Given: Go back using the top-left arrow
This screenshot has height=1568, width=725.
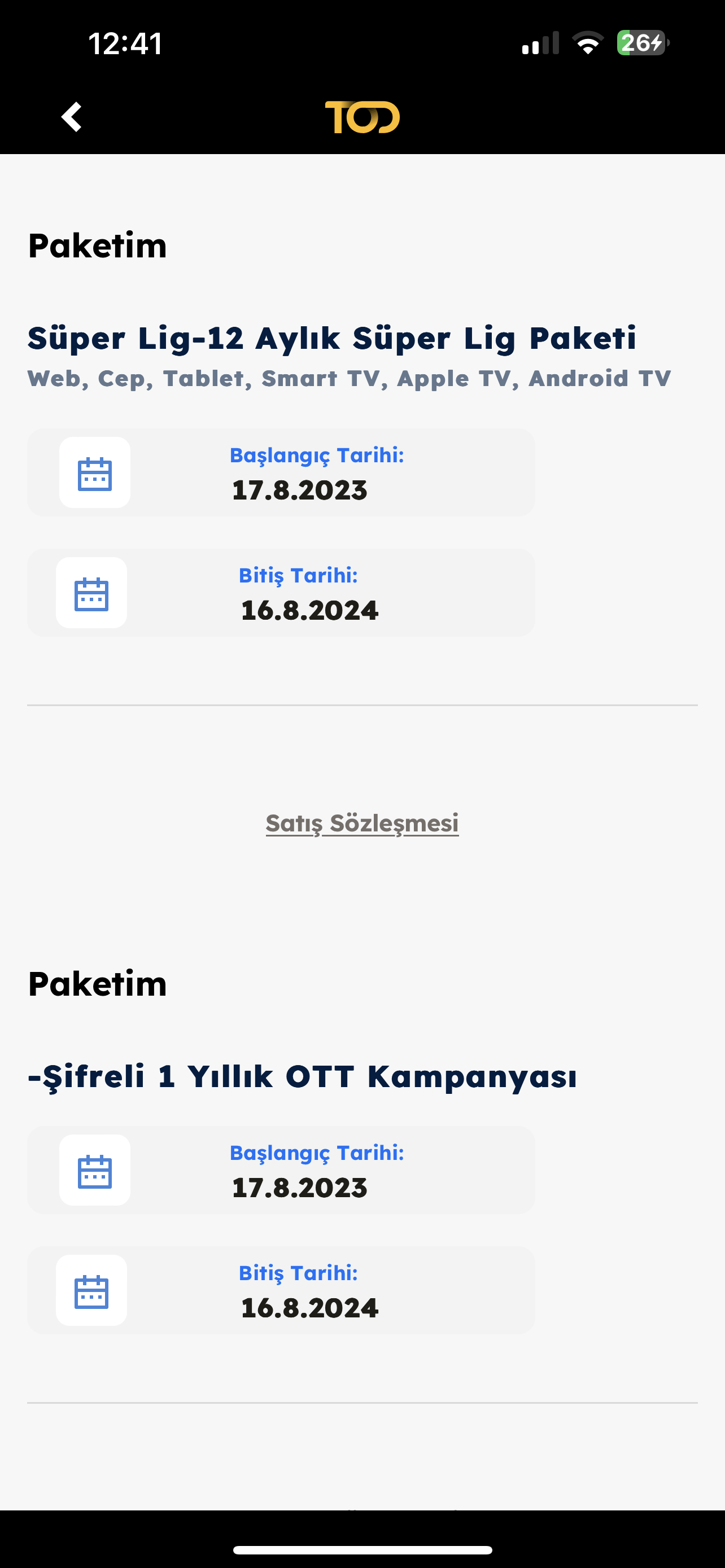Looking at the screenshot, I should pos(72,117).
